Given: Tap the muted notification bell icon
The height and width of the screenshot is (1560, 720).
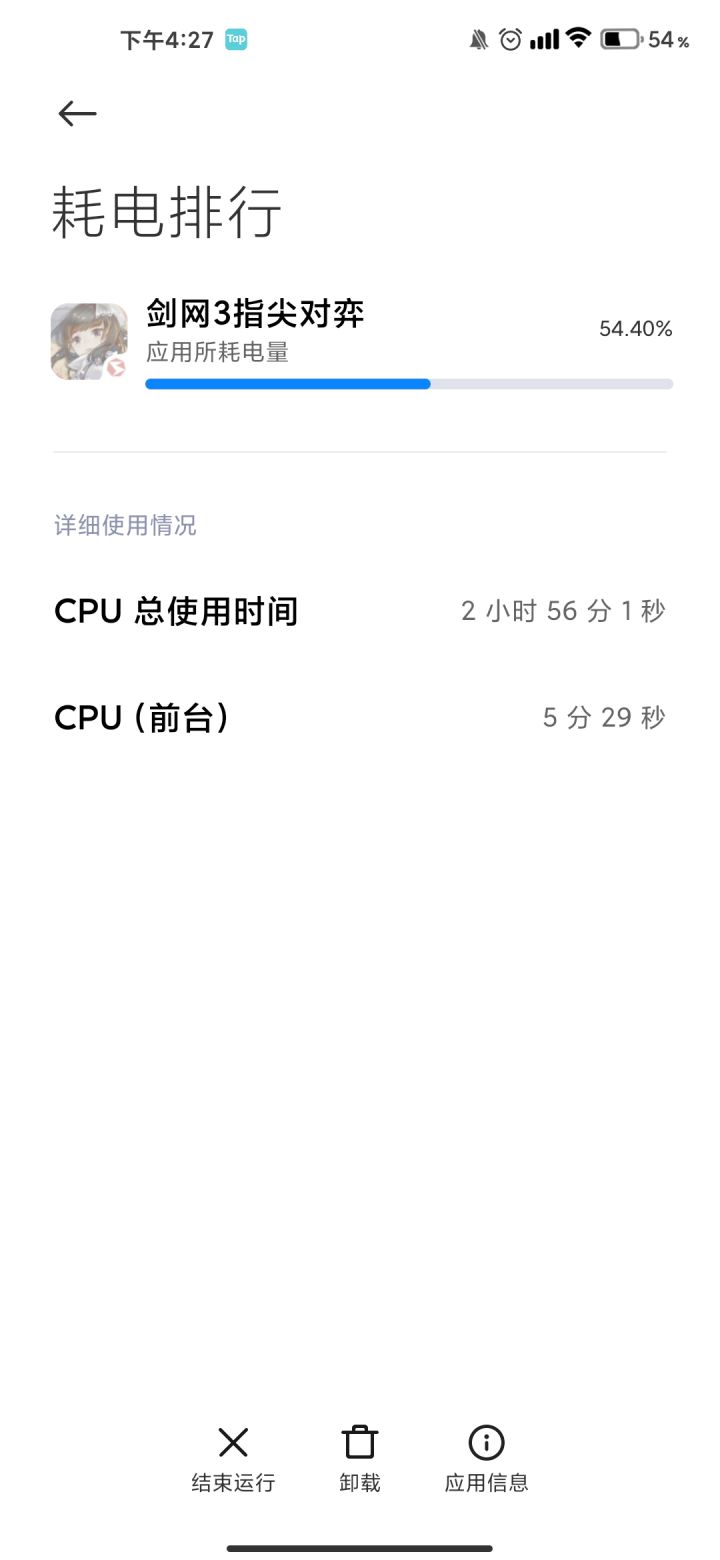Looking at the screenshot, I should pos(477,38).
